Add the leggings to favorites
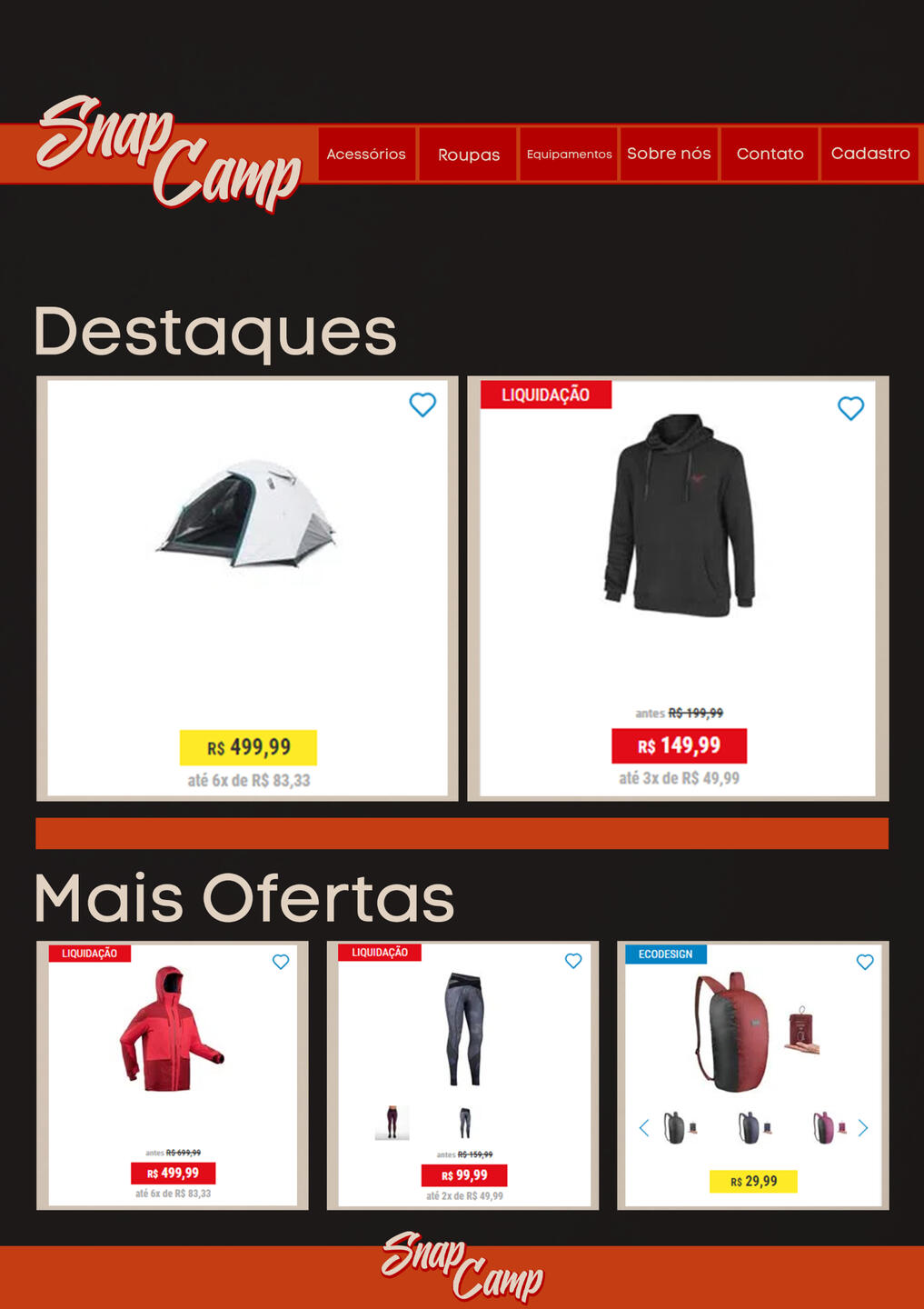This screenshot has height=1309, width=924. (x=573, y=961)
